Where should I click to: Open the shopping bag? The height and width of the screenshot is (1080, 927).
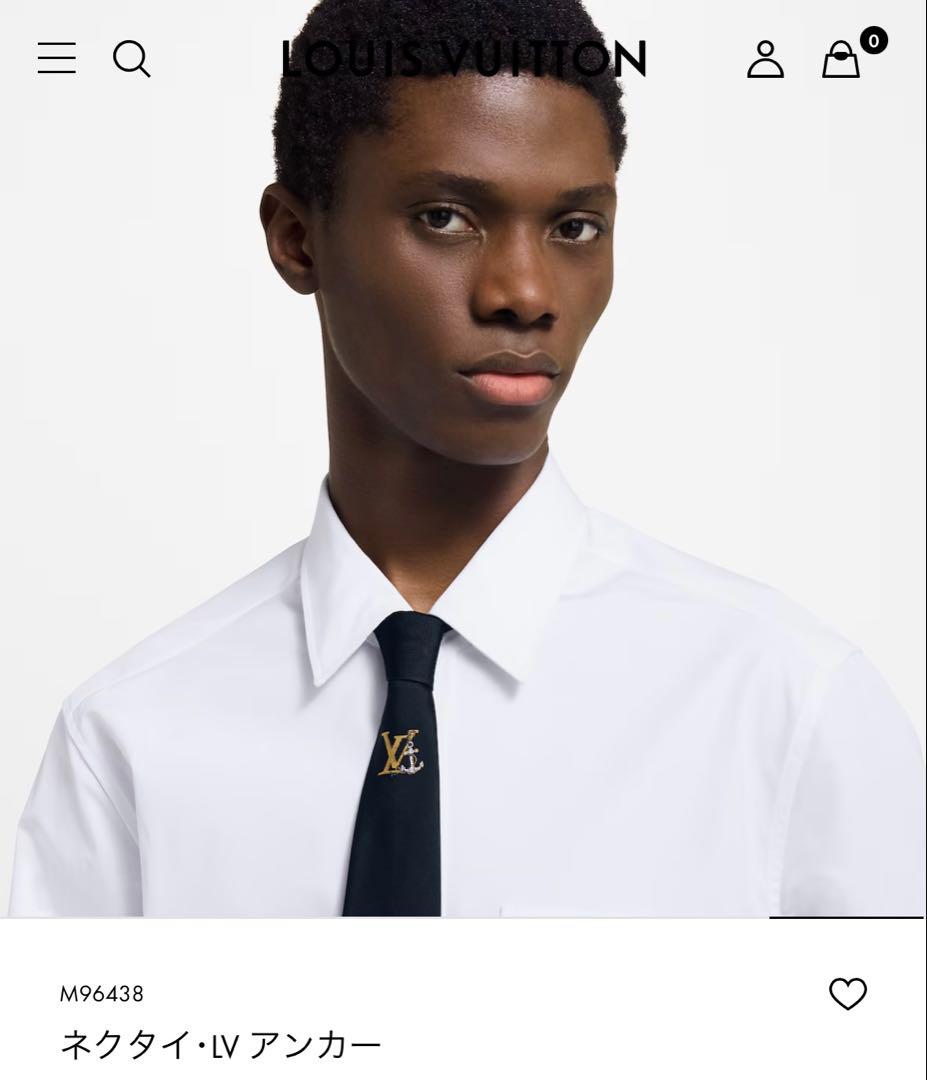(842, 60)
